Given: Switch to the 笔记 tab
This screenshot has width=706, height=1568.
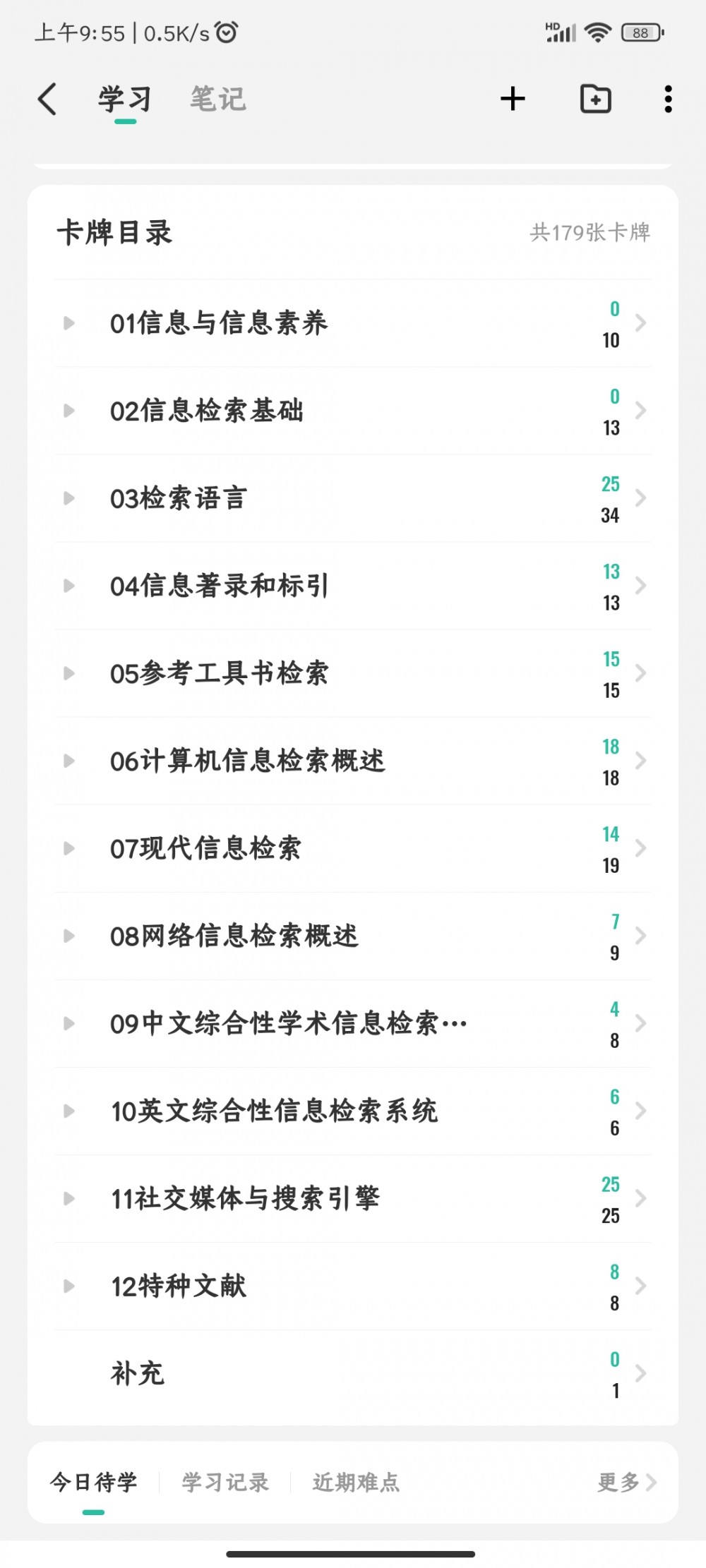Looking at the screenshot, I should click(217, 99).
